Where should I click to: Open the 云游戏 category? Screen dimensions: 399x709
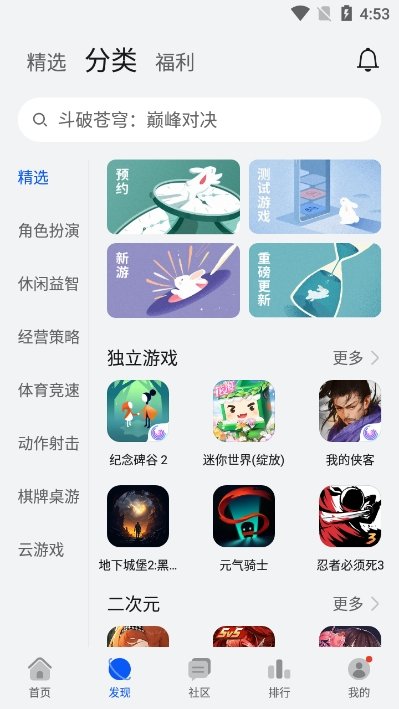(x=41, y=549)
